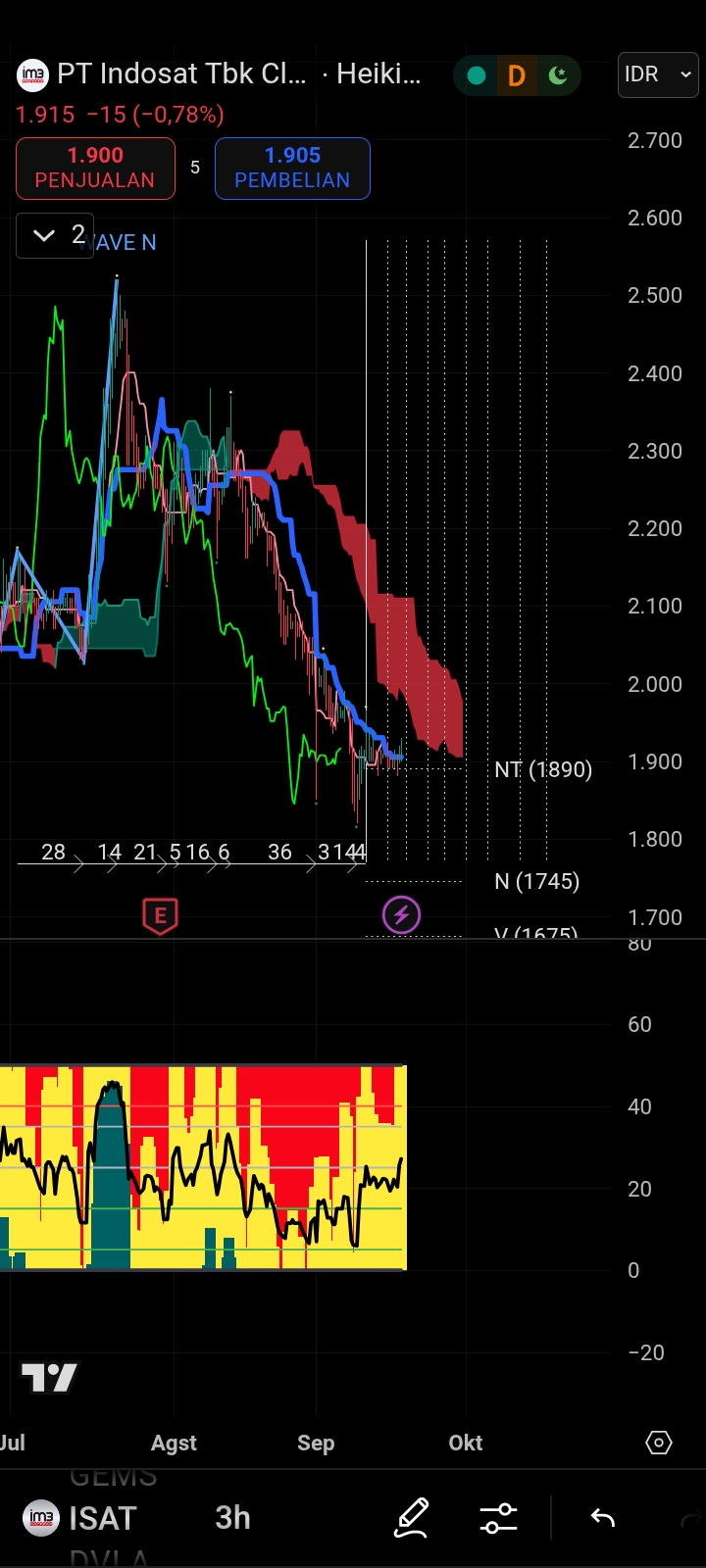Open the earnings E marker
The image size is (706, 1568).
[x=160, y=916]
